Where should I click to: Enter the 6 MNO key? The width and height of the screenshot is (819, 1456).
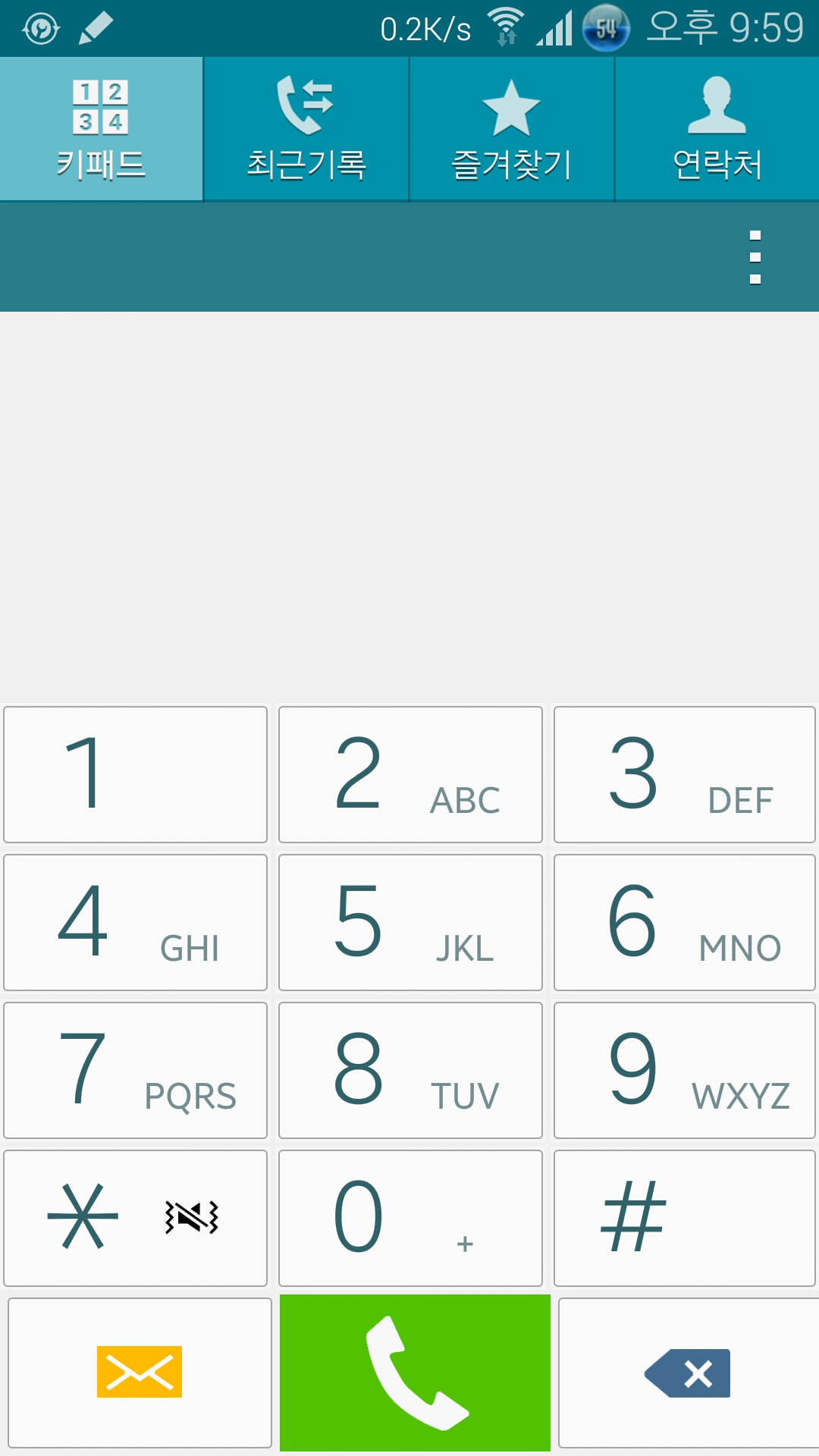coord(685,922)
